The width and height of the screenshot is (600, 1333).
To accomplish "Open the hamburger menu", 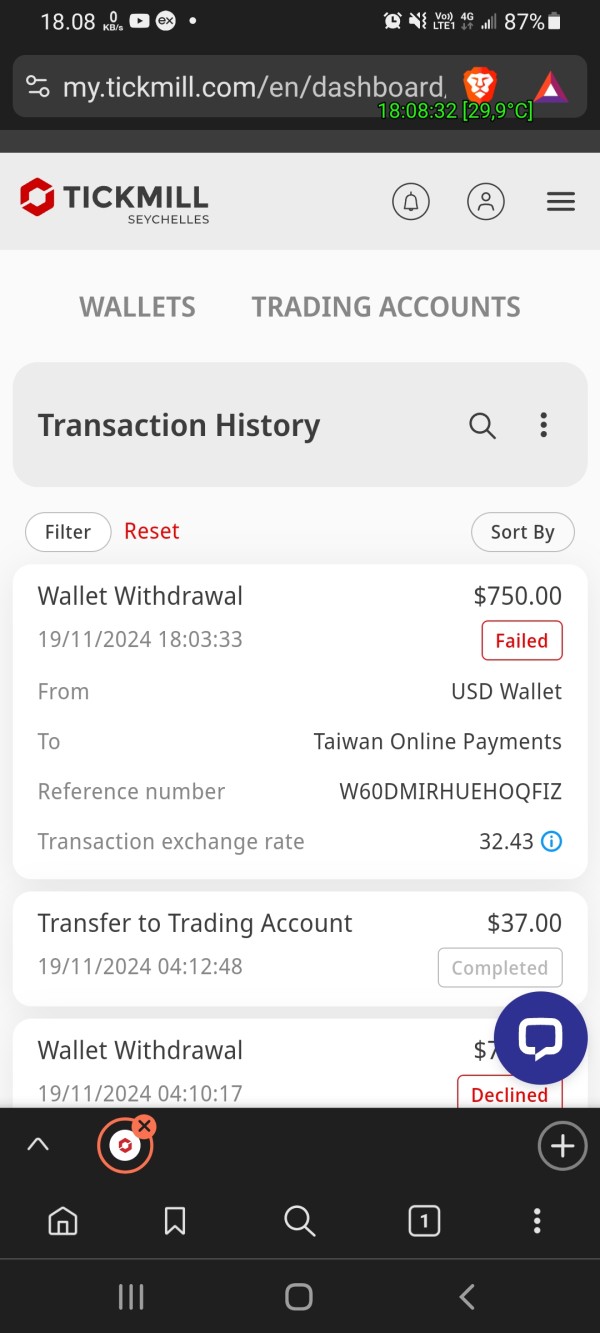I will pos(561,202).
